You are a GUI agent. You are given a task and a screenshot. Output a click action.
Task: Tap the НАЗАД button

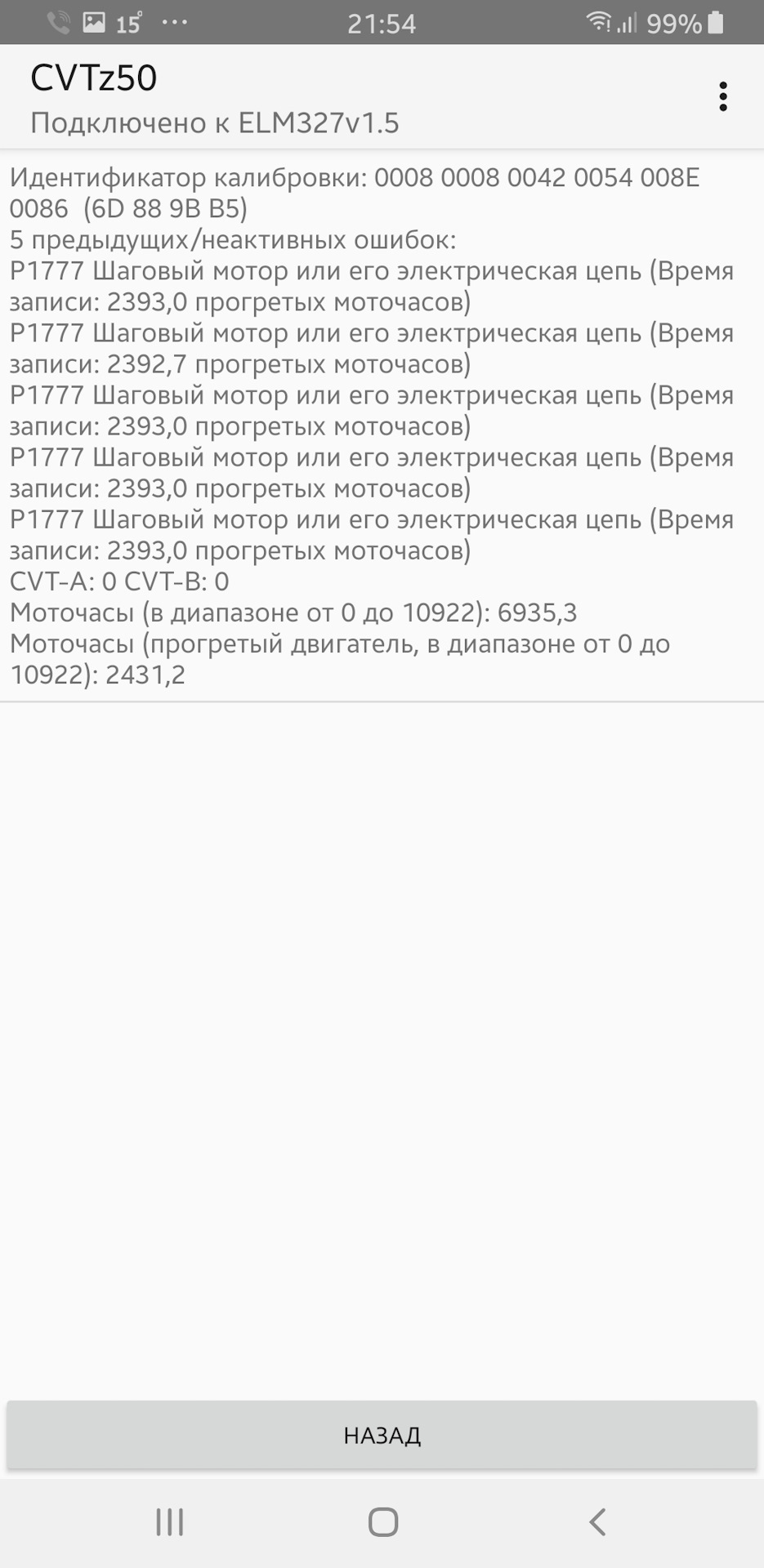[382, 1435]
